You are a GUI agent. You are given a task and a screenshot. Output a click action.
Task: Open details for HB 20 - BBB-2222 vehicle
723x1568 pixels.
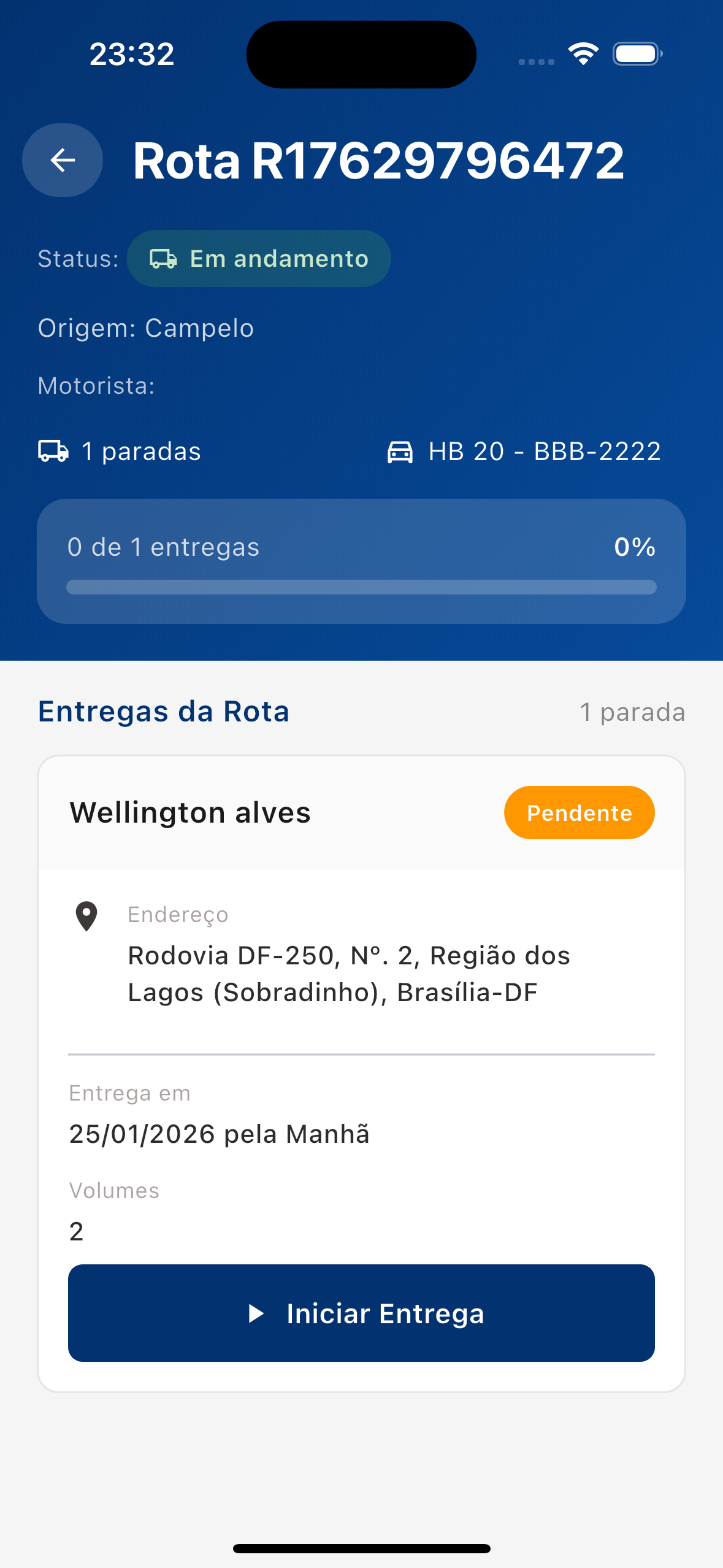coord(544,451)
